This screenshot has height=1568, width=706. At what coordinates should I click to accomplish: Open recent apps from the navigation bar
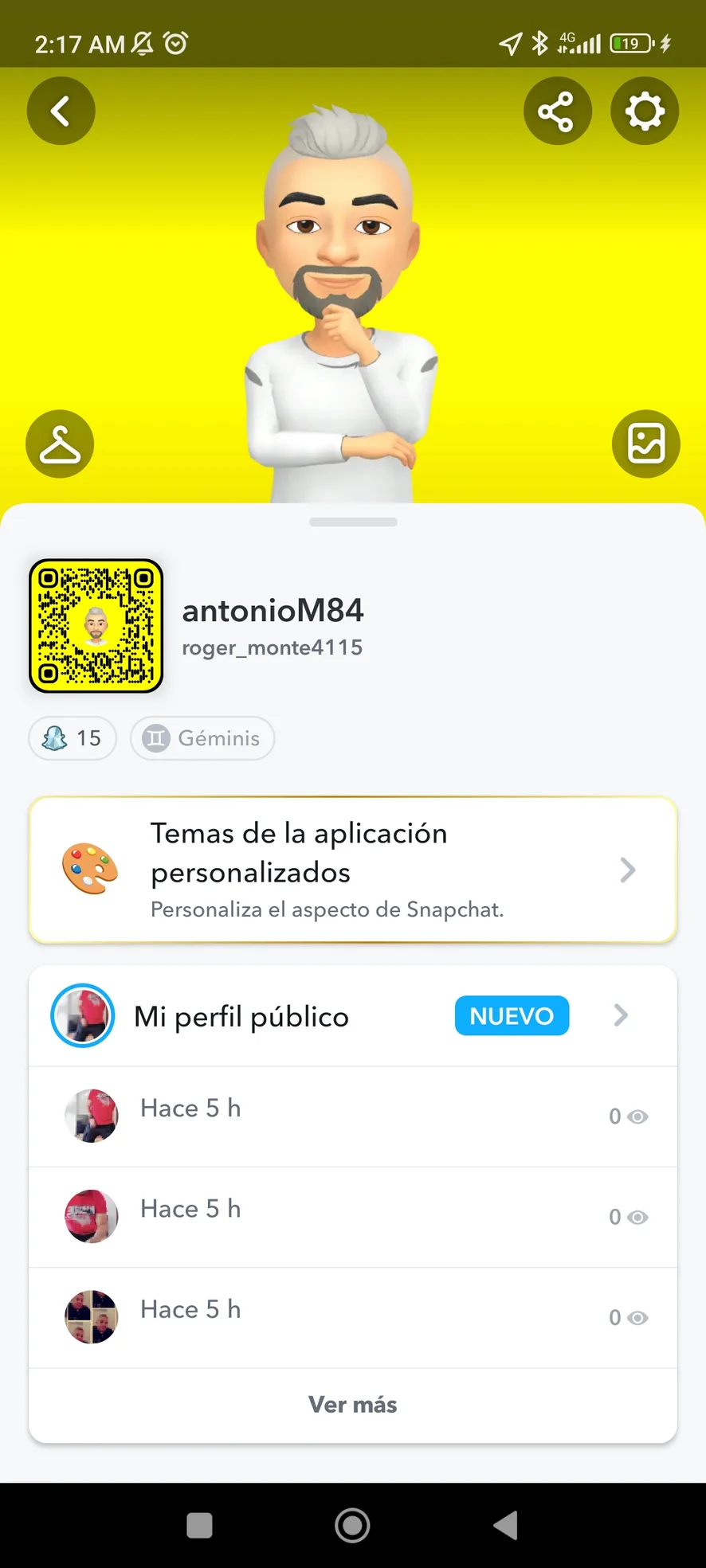[x=199, y=1526]
